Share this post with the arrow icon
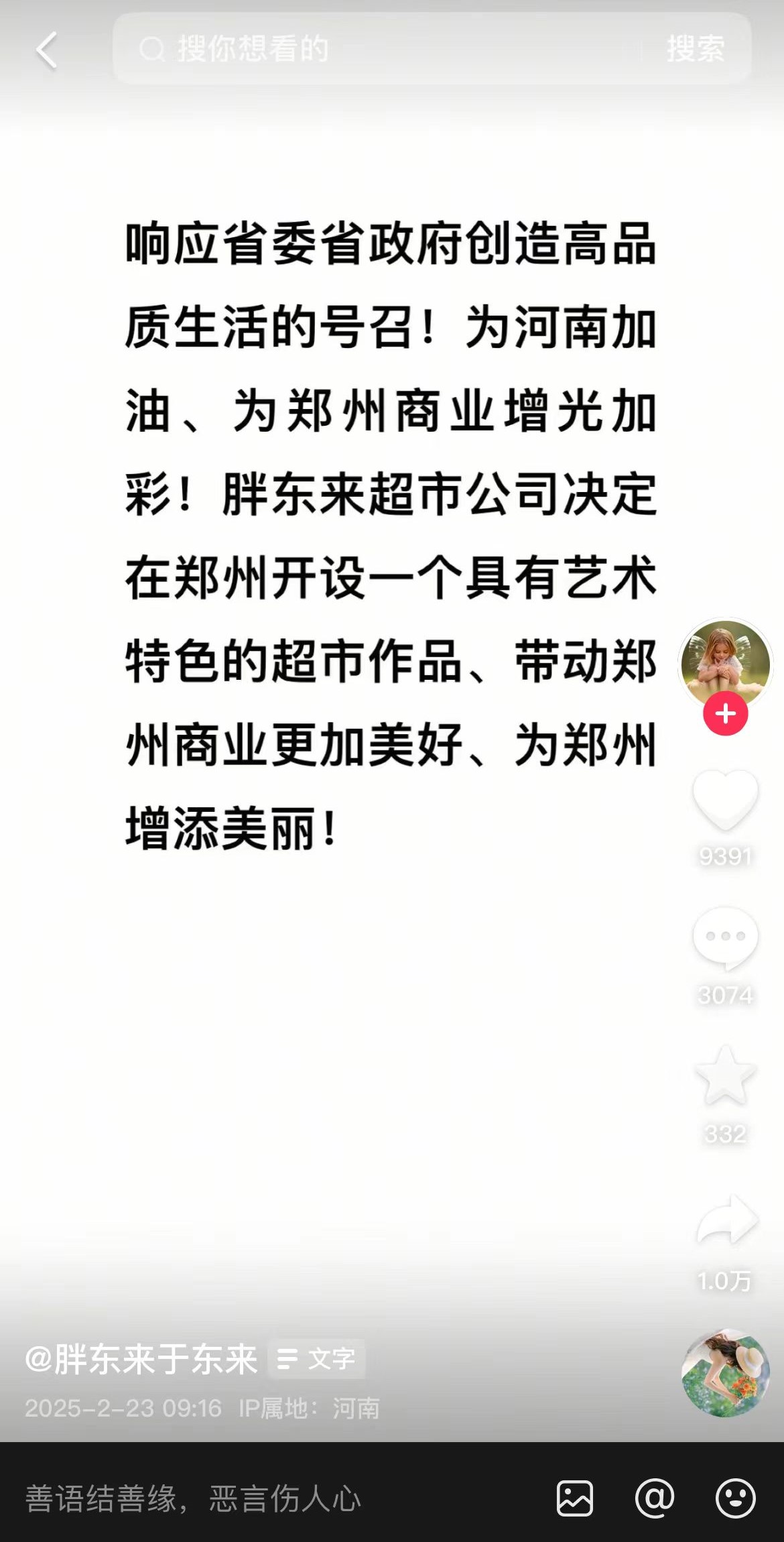The height and width of the screenshot is (1542, 784). click(726, 1220)
